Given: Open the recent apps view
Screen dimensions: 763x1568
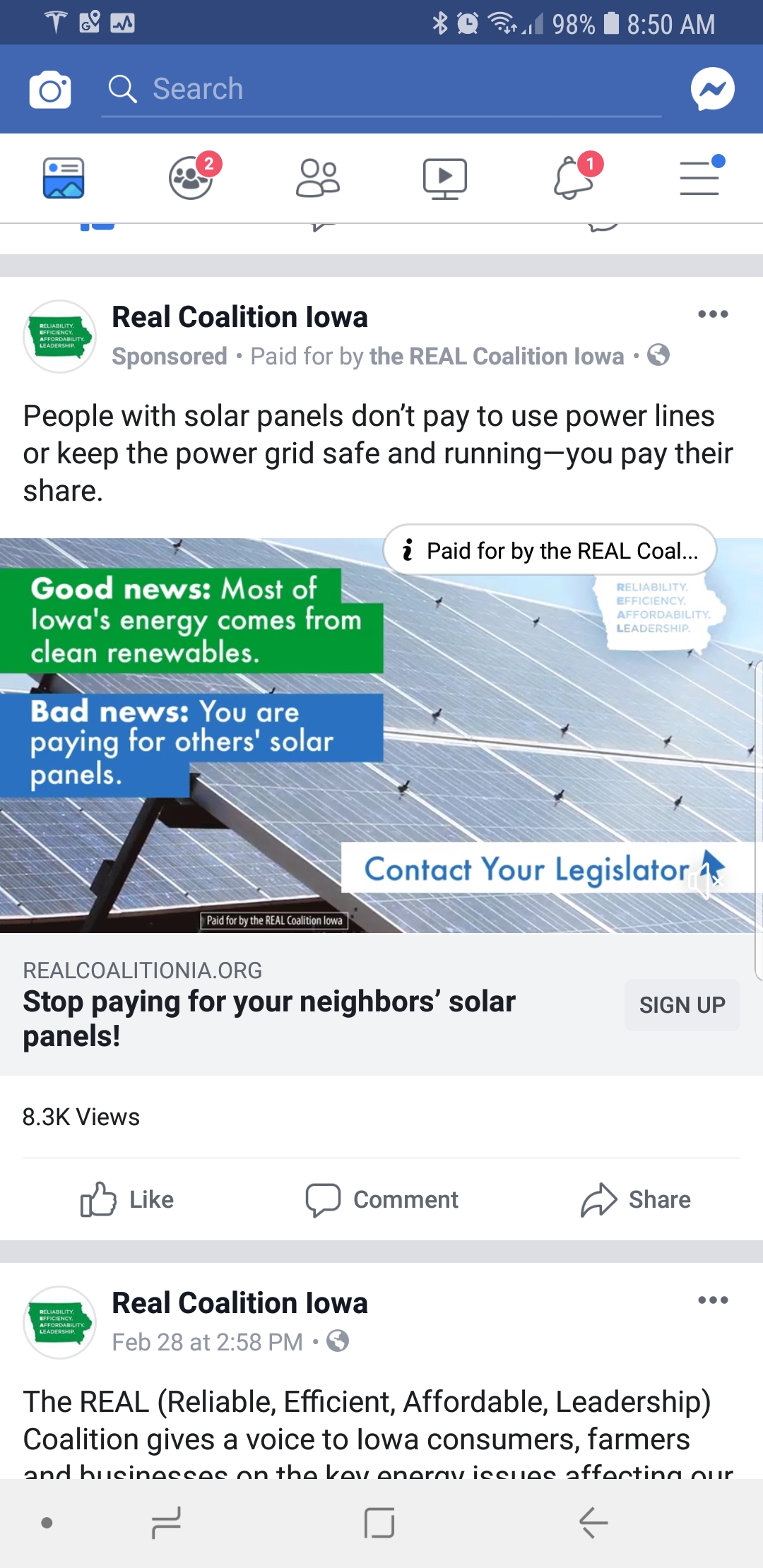Looking at the screenshot, I should point(167,1523).
